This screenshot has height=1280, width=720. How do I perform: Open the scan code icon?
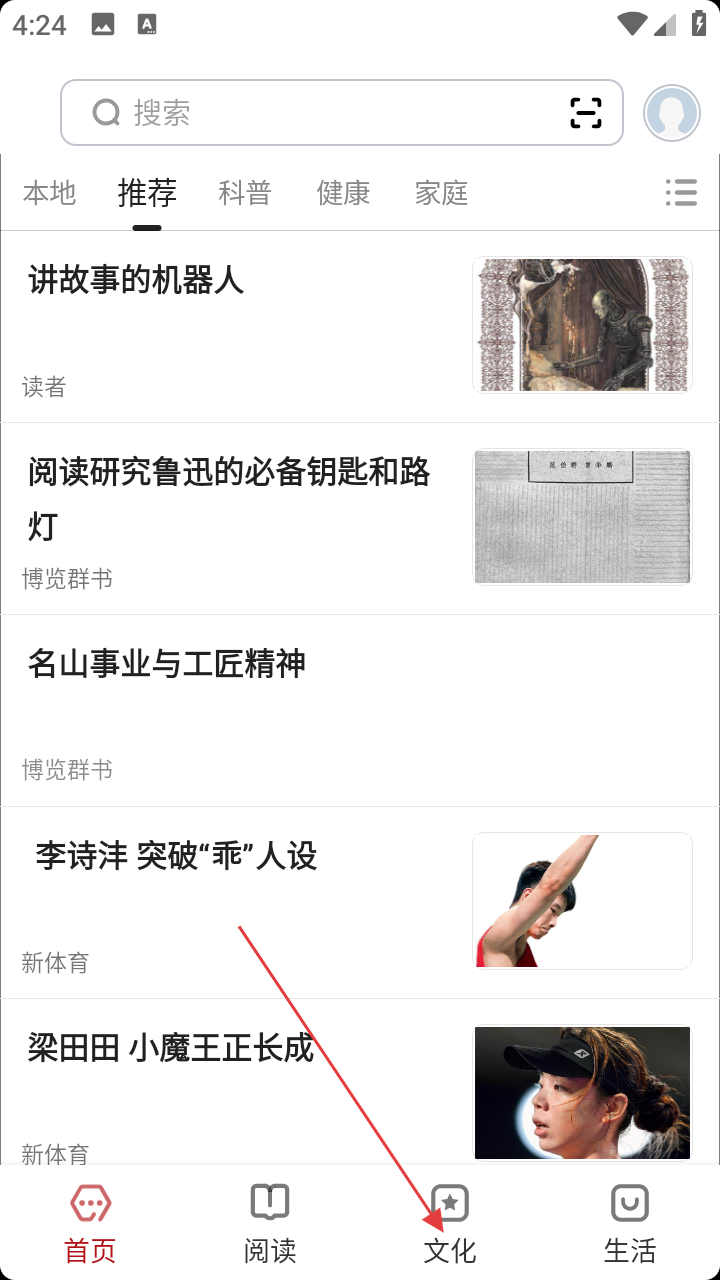[x=586, y=113]
